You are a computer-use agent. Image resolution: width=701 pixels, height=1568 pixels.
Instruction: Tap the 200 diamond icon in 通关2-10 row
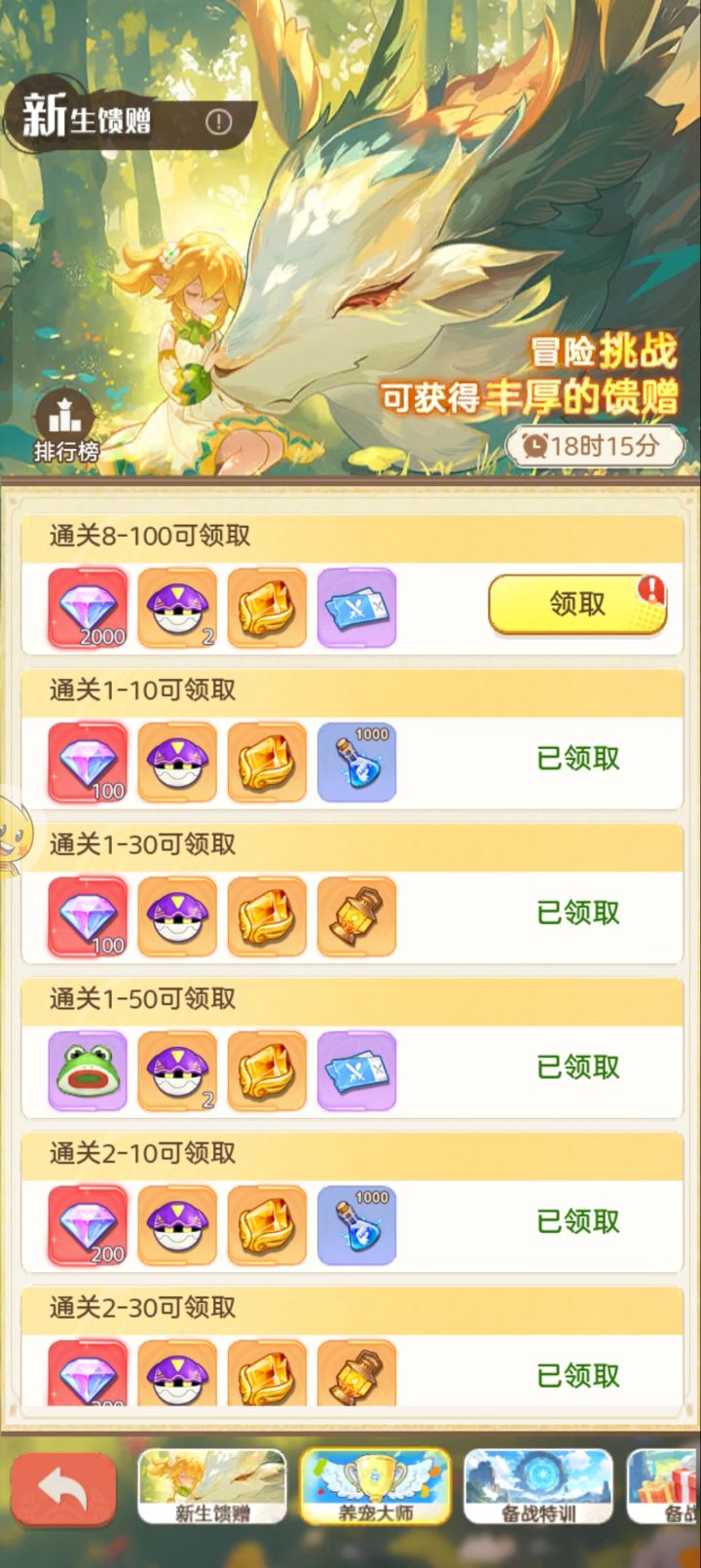(87, 1225)
